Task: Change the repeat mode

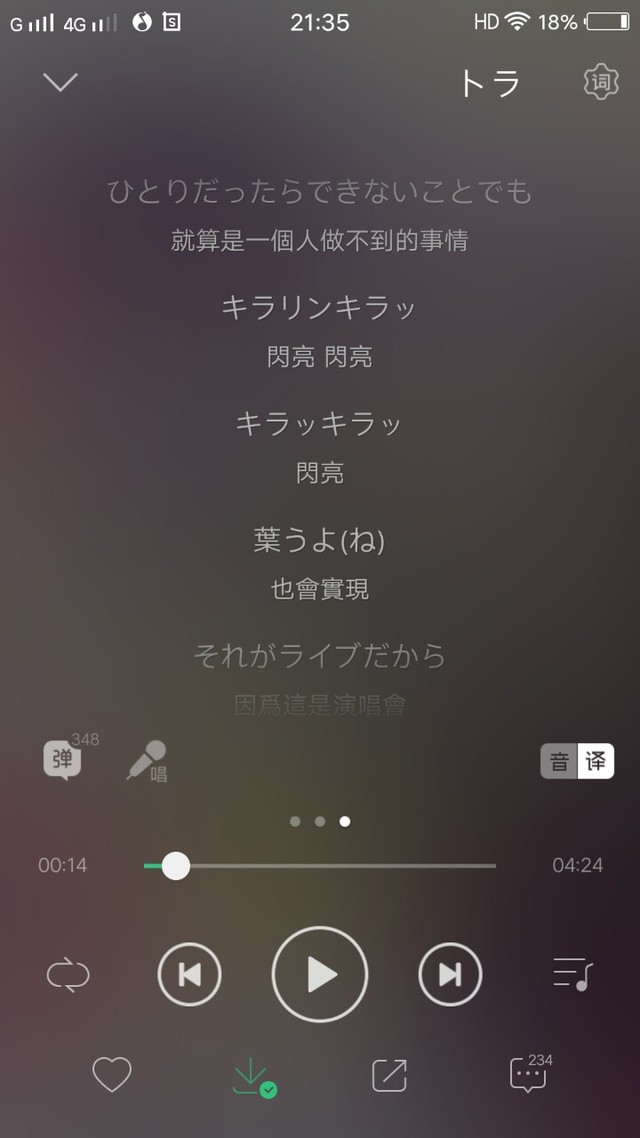Action: pos(68,974)
